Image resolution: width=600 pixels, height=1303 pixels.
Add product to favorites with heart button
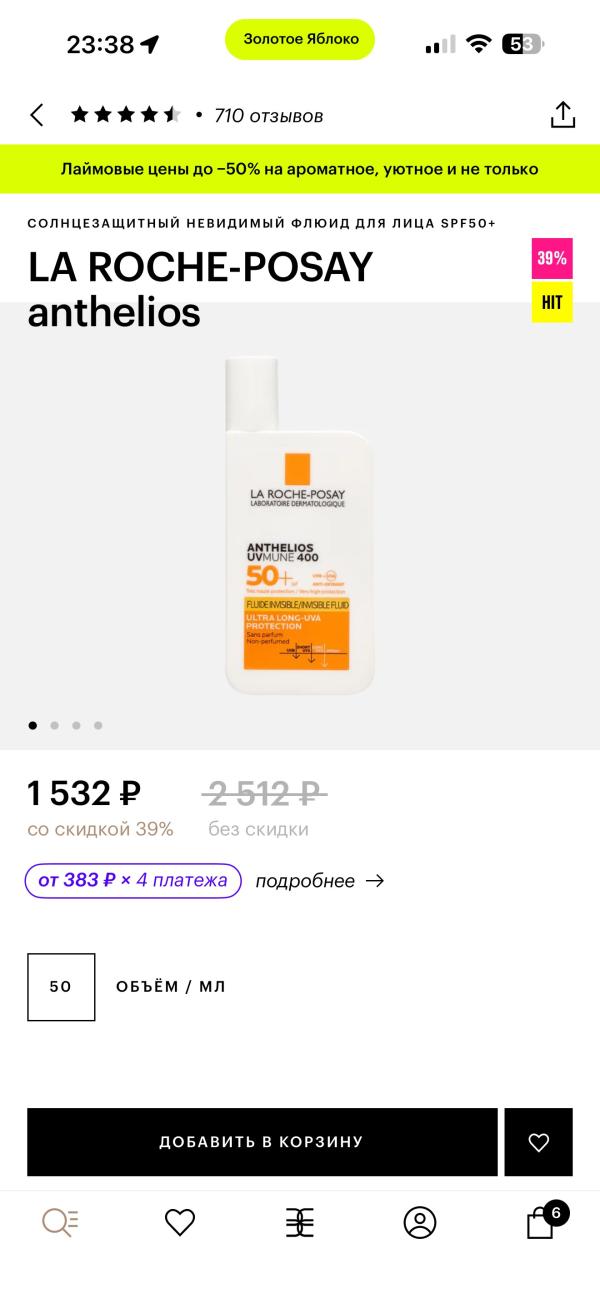[x=539, y=1142]
